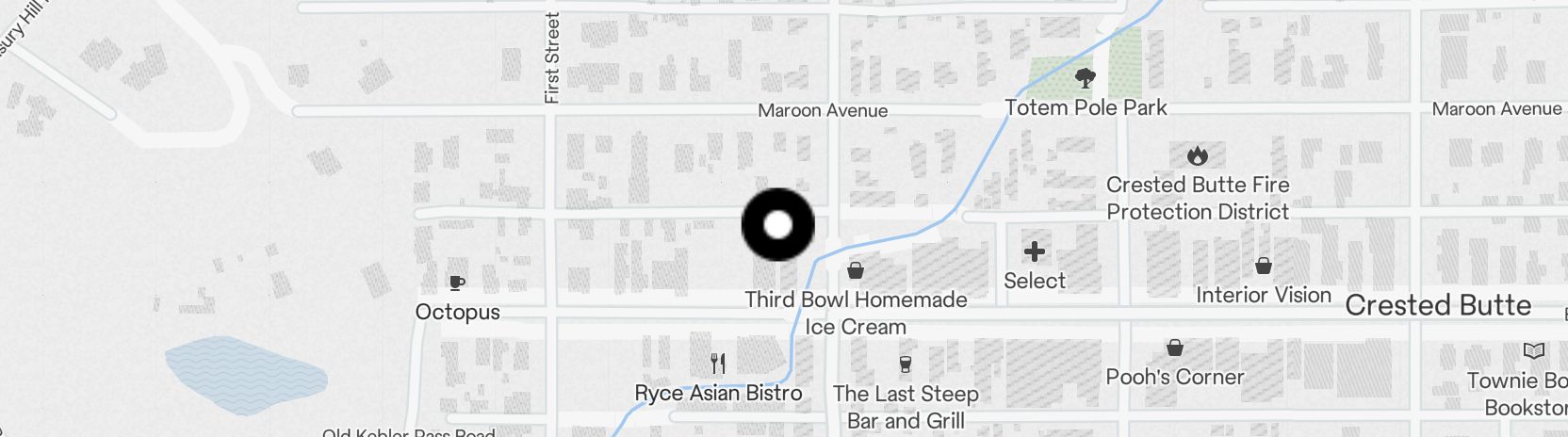Open the Select medical marker

pyautogui.click(x=1035, y=251)
